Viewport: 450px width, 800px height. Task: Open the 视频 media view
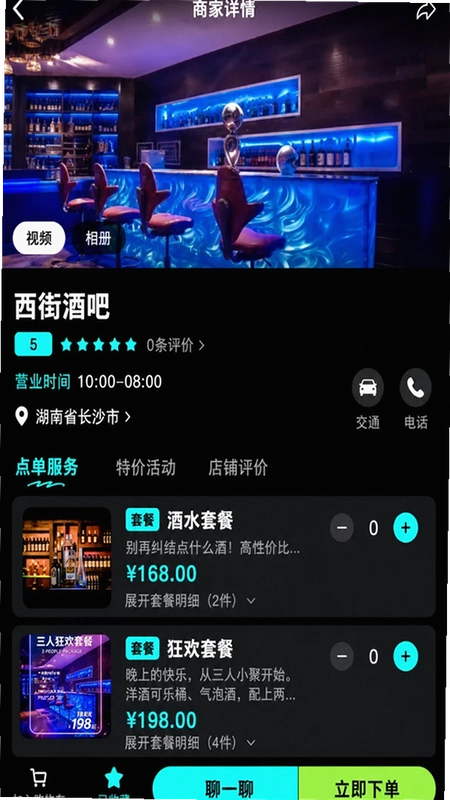(39, 238)
